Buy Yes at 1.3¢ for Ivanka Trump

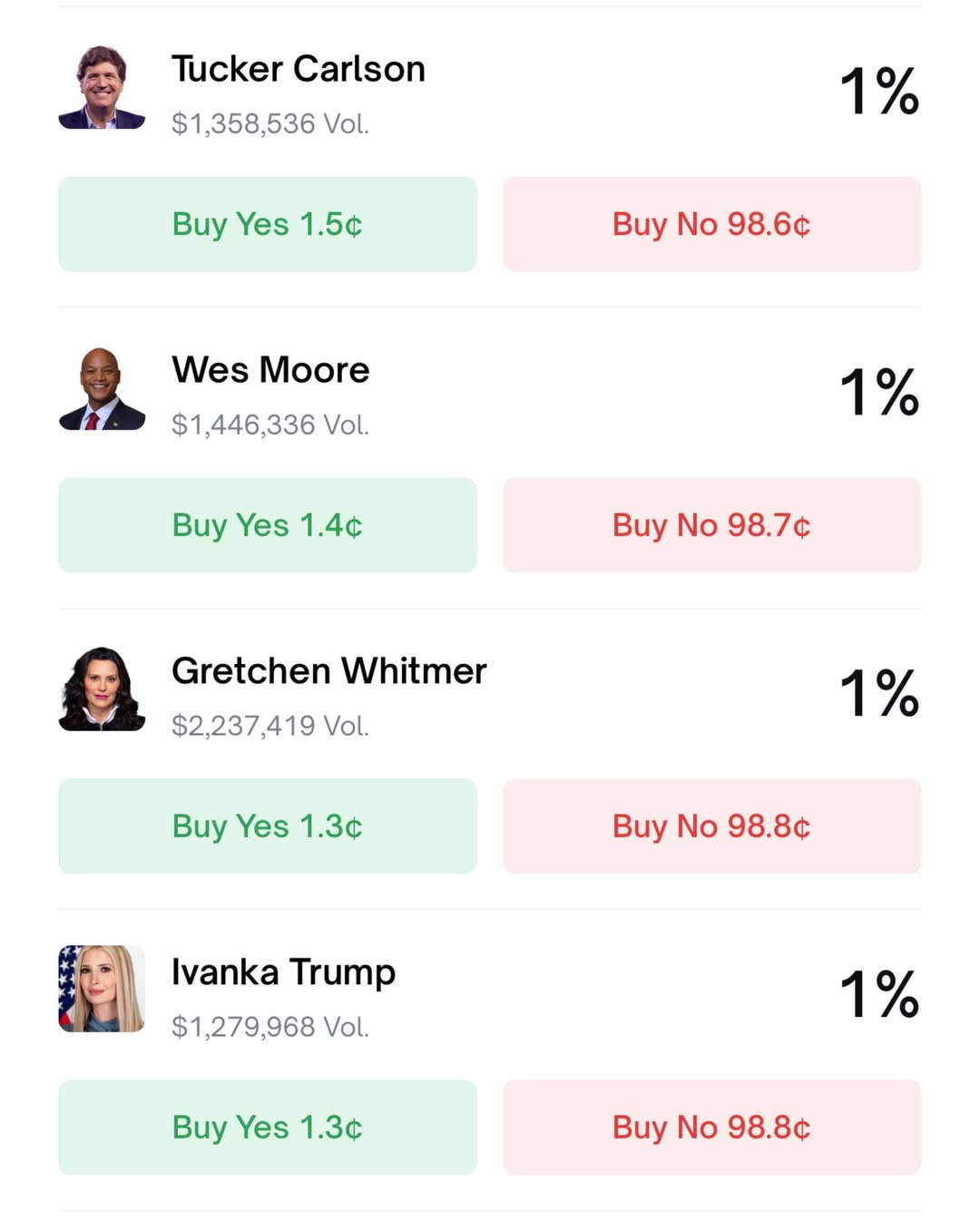pos(268,1128)
